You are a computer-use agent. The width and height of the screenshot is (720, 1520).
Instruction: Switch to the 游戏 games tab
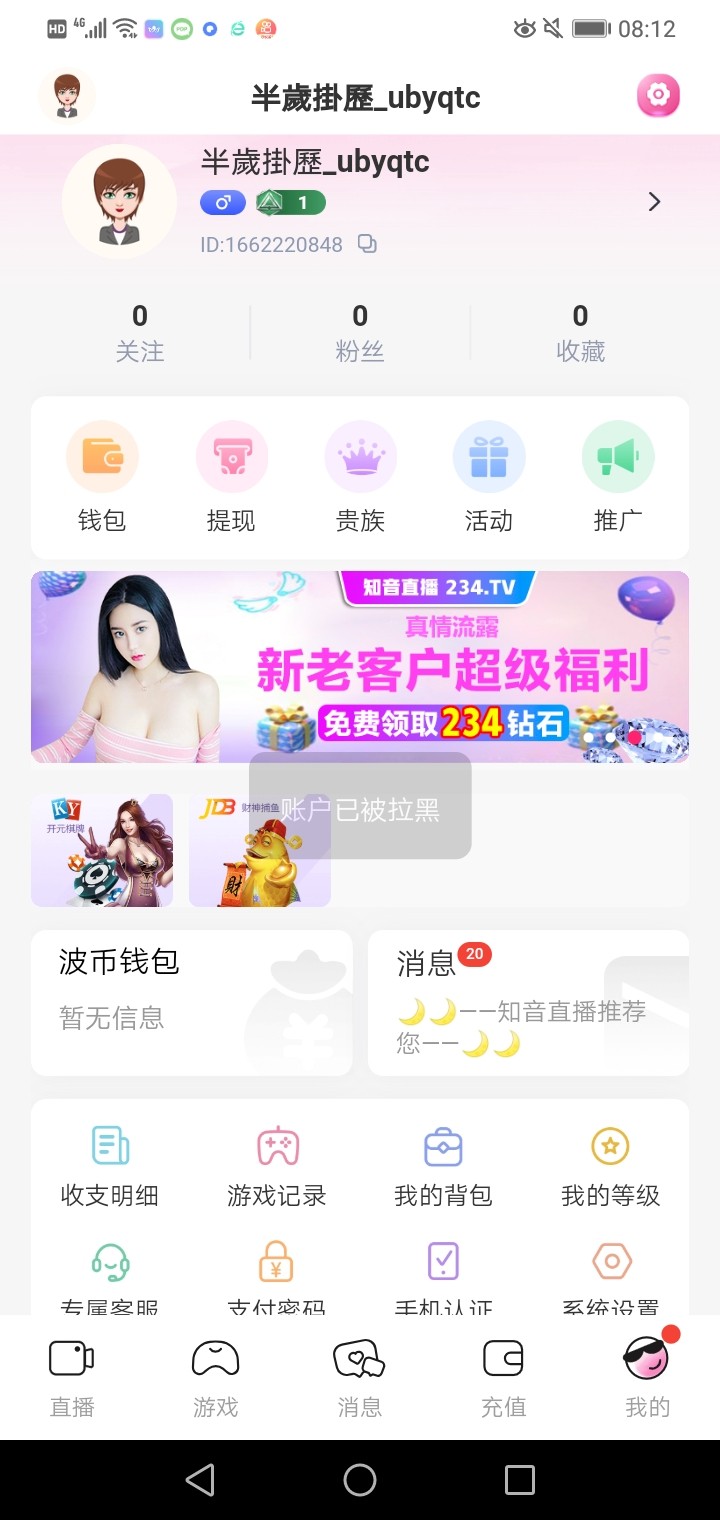[x=216, y=1378]
